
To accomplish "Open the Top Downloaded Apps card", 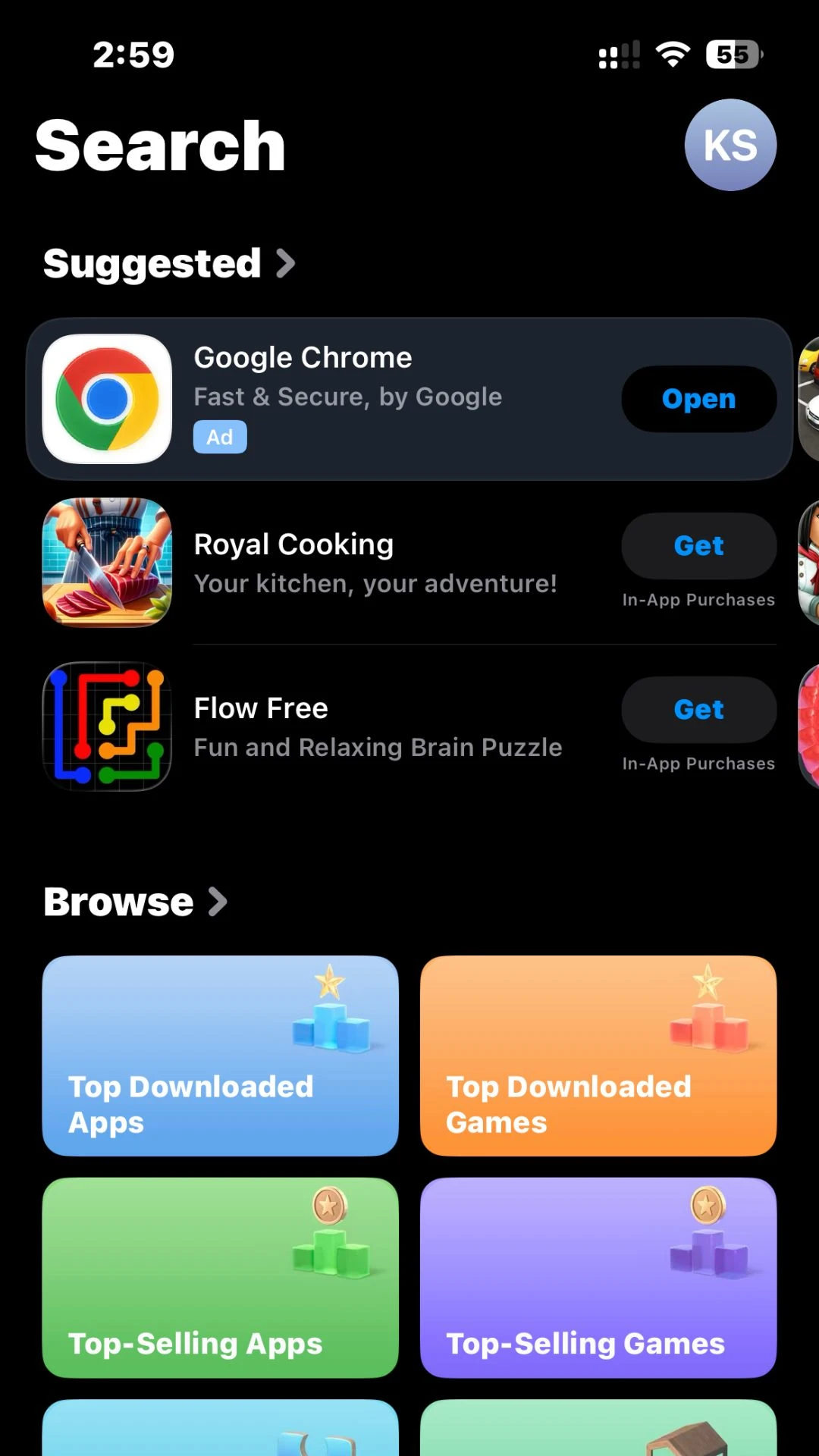I will [220, 1056].
